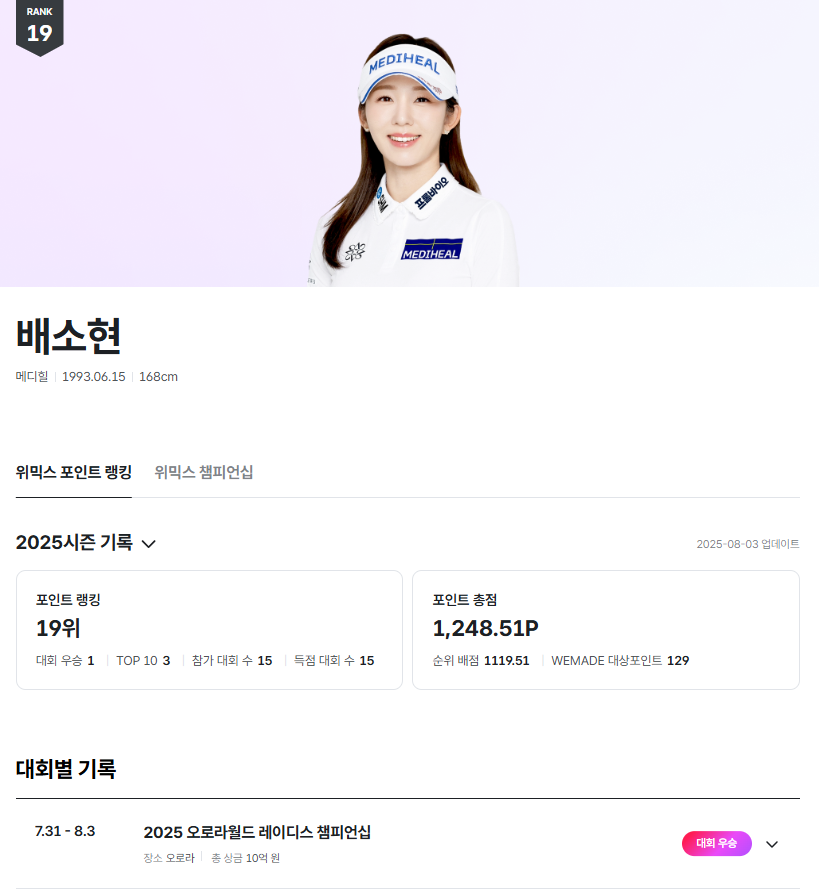Select the 위믹스 포인트 랭킹 tab
Image resolution: width=819 pixels, height=889 pixels.
[72, 472]
